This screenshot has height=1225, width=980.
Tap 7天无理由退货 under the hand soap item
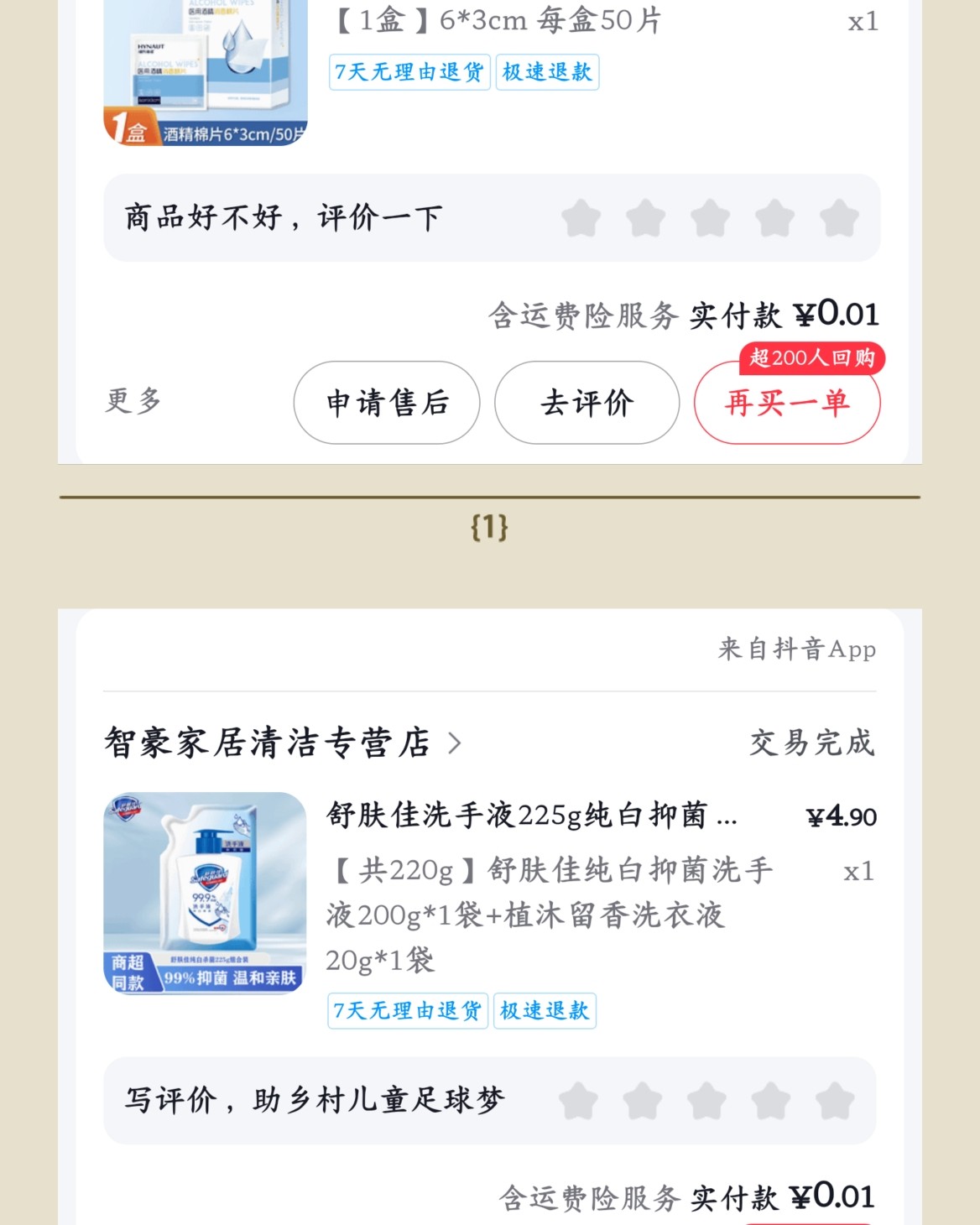(408, 1012)
